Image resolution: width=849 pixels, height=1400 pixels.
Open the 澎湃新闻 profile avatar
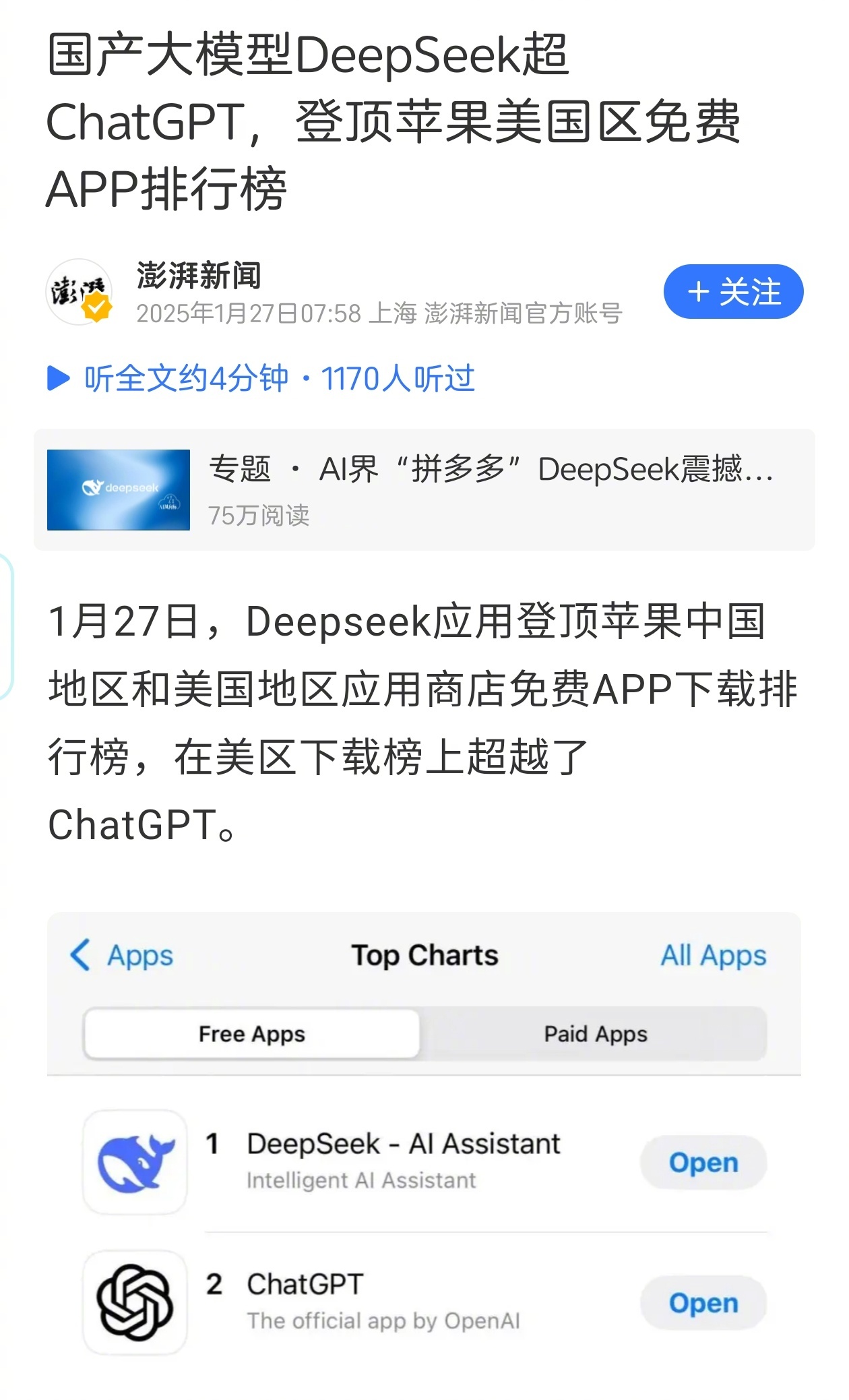point(80,292)
